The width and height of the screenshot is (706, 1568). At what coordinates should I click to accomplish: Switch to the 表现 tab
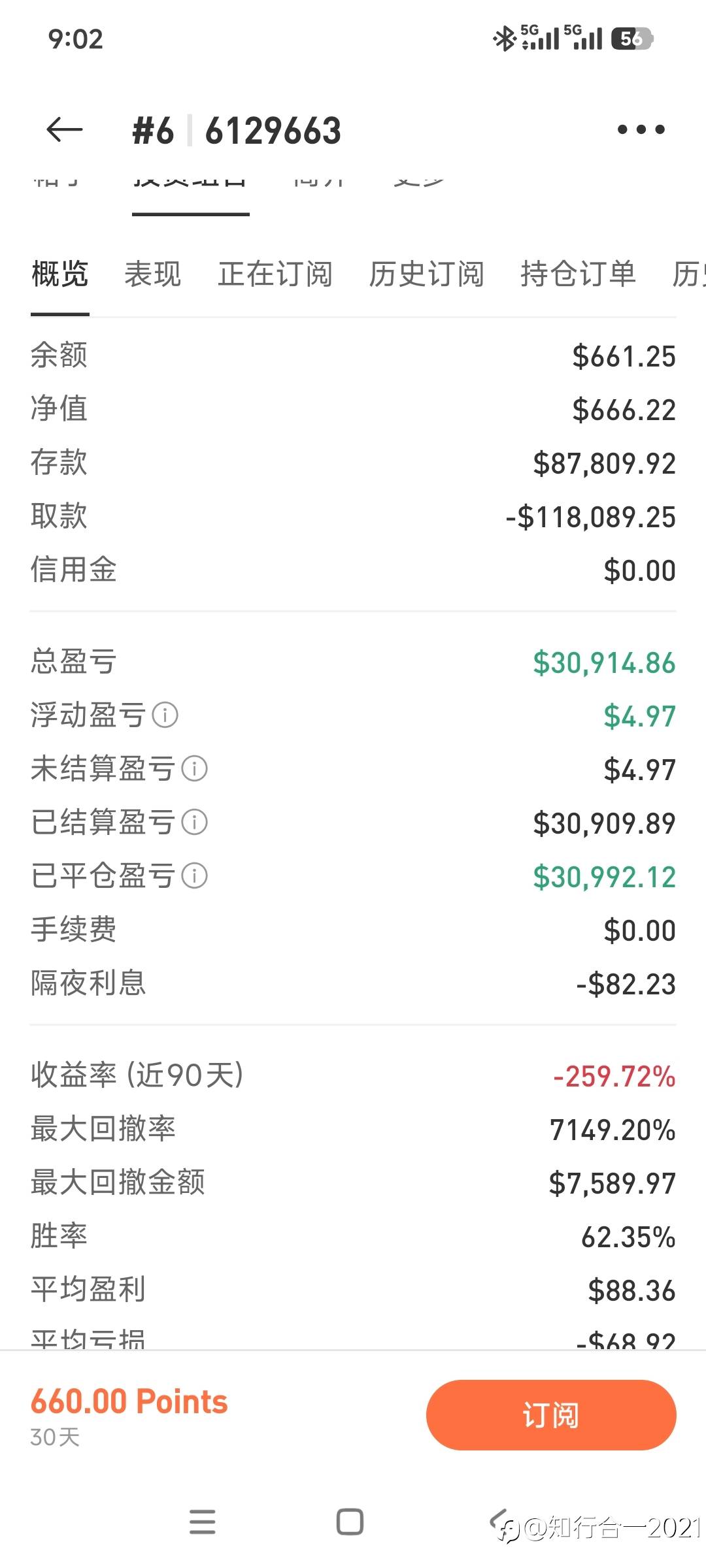(x=152, y=274)
